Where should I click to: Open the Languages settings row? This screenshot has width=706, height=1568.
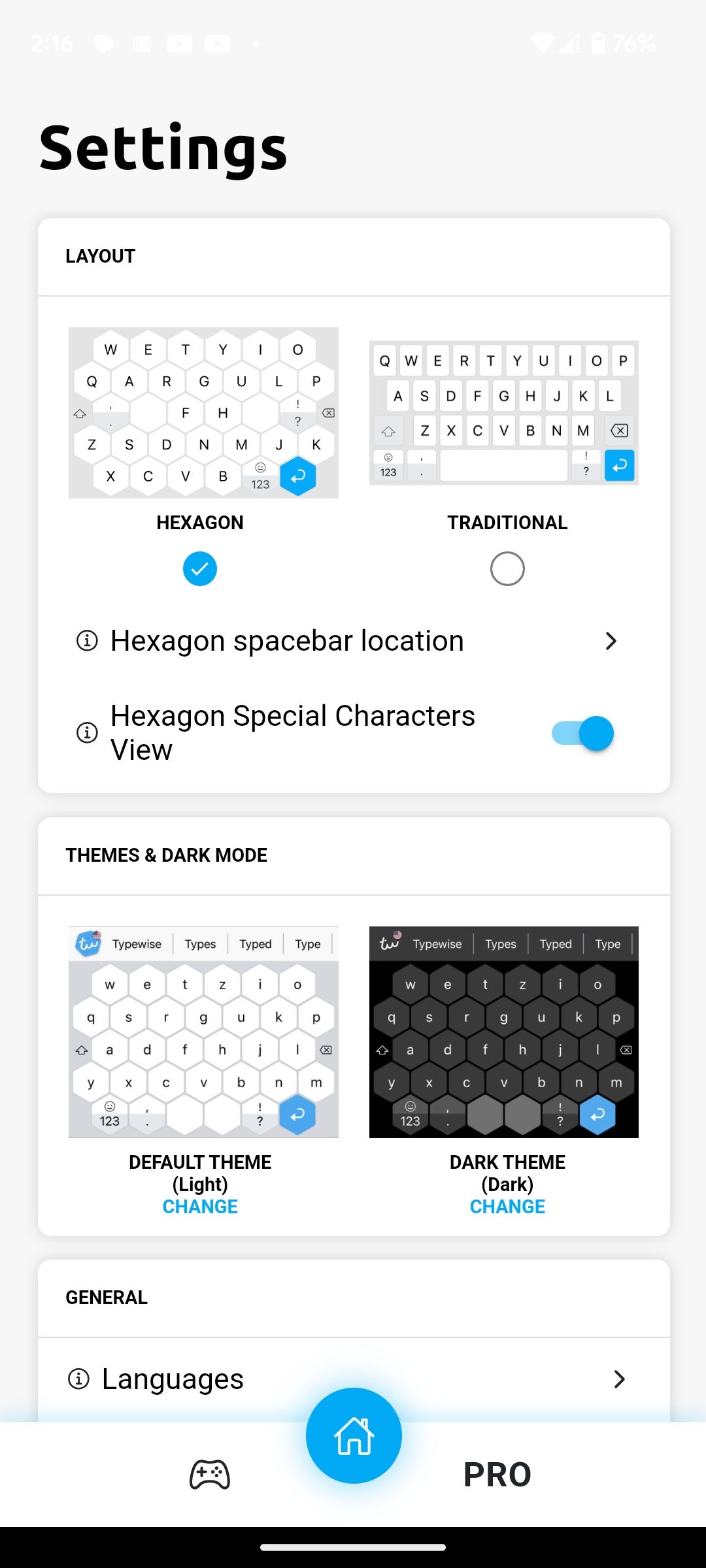pyautogui.click(x=327, y=1379)
